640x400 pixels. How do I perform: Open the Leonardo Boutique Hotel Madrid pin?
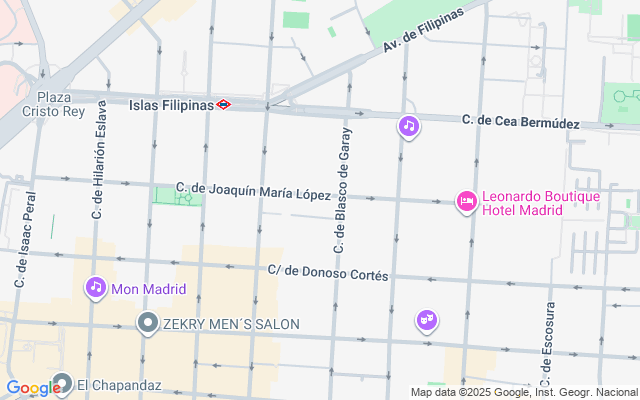467,202
